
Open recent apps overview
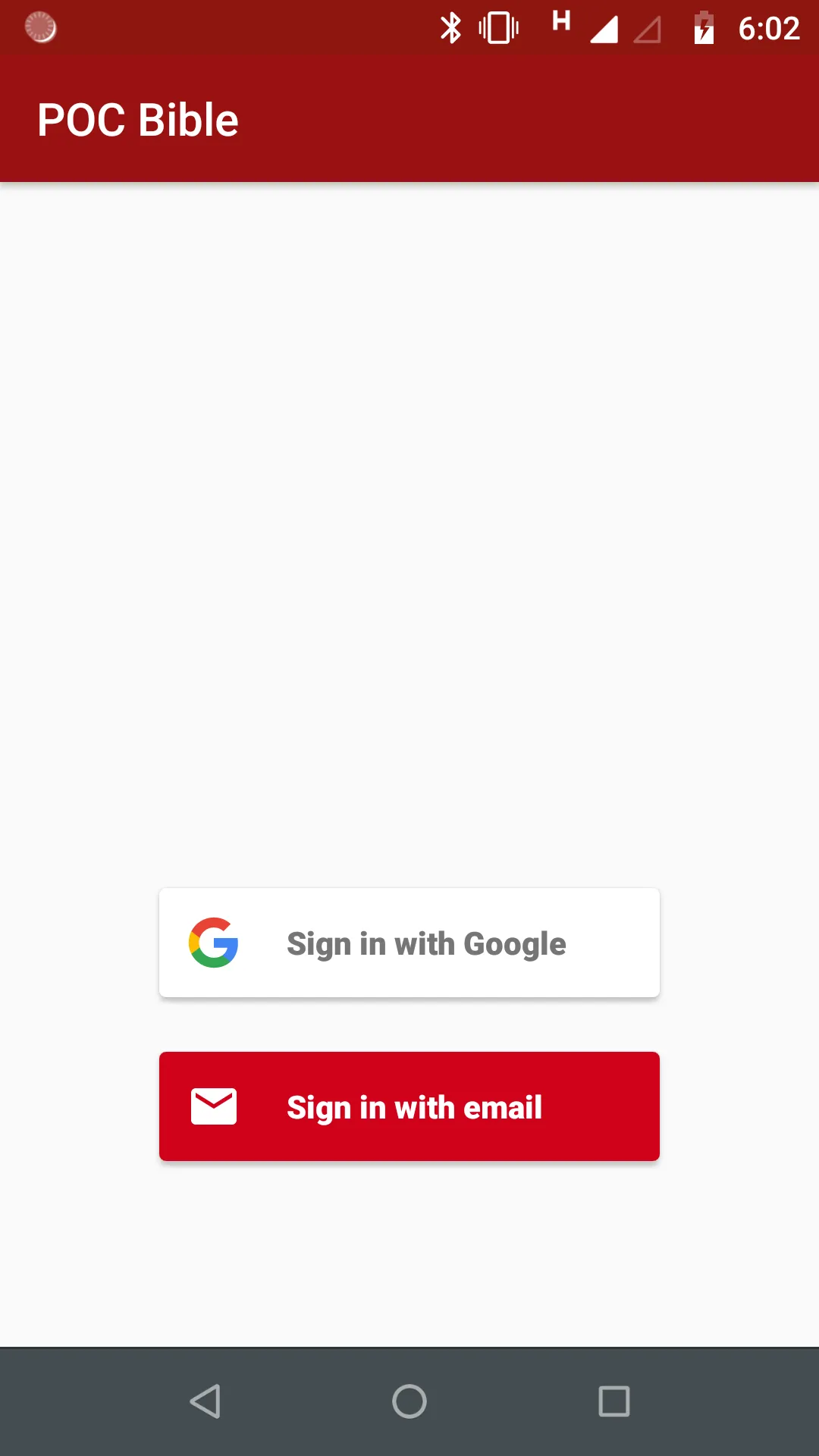pos(614,1401)
